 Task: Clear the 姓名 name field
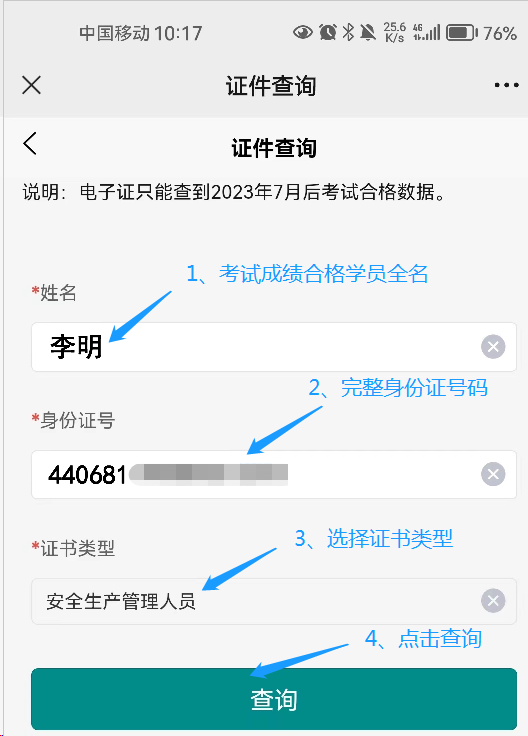coord(493,347)
